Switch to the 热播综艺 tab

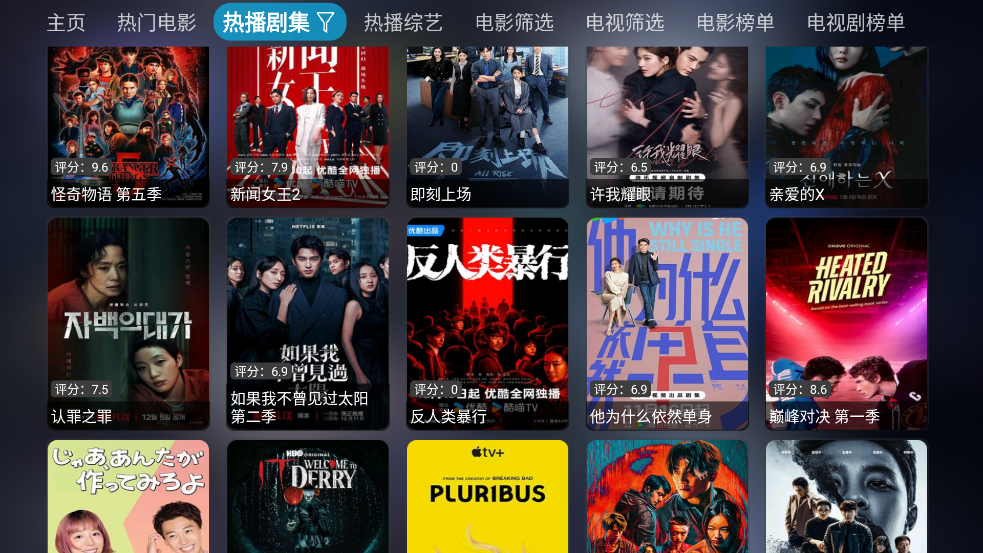coord(403,22)
